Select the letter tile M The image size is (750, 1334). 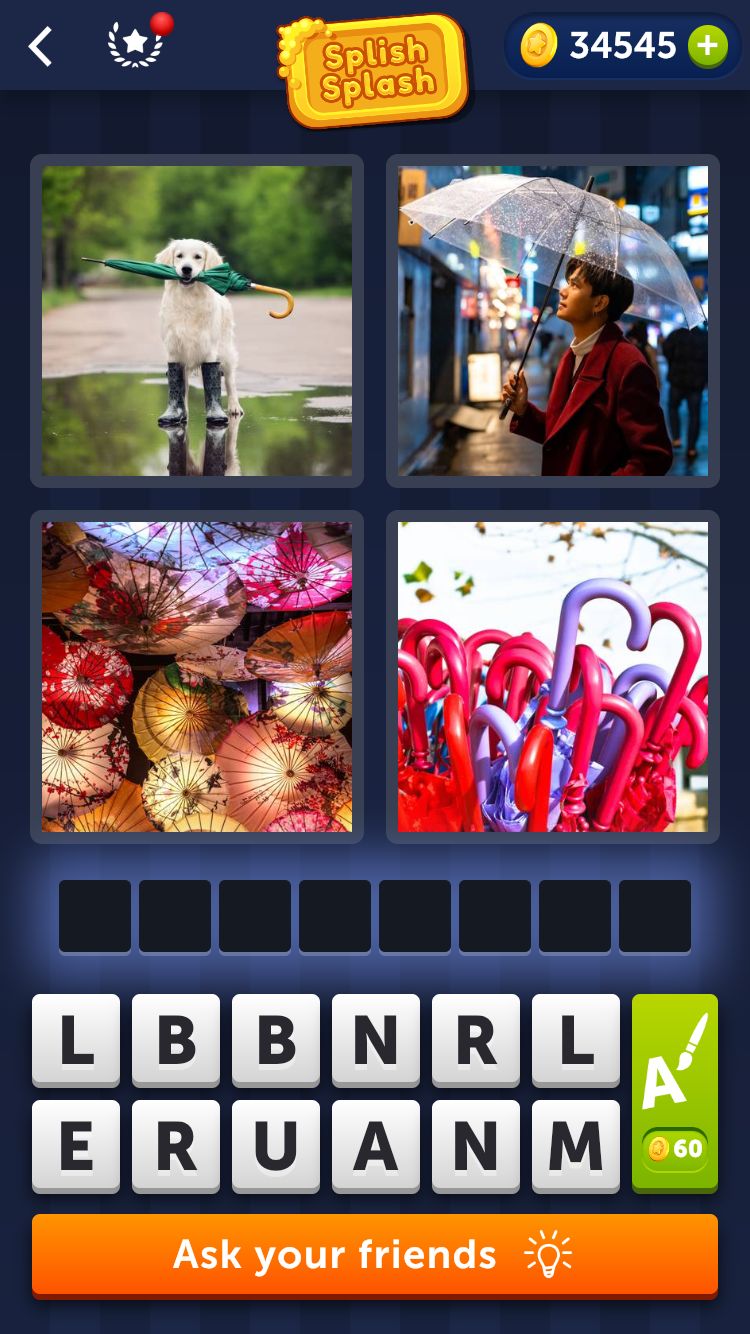tap(576, 1146)
